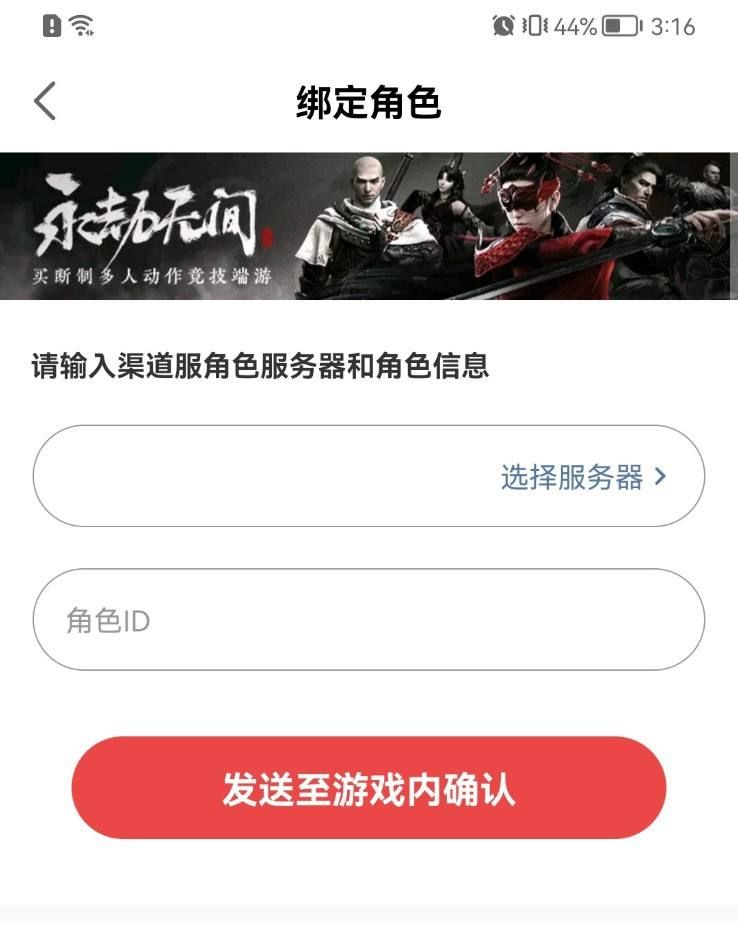Open the 选择服务器 server picker

582,477
